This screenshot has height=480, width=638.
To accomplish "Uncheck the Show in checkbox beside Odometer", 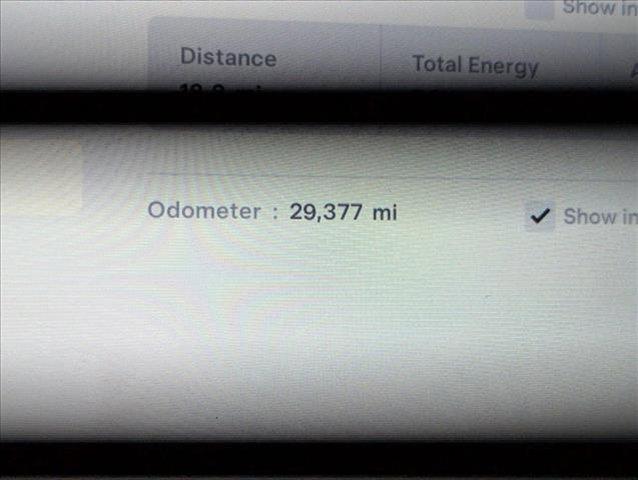I will (540, 216).
